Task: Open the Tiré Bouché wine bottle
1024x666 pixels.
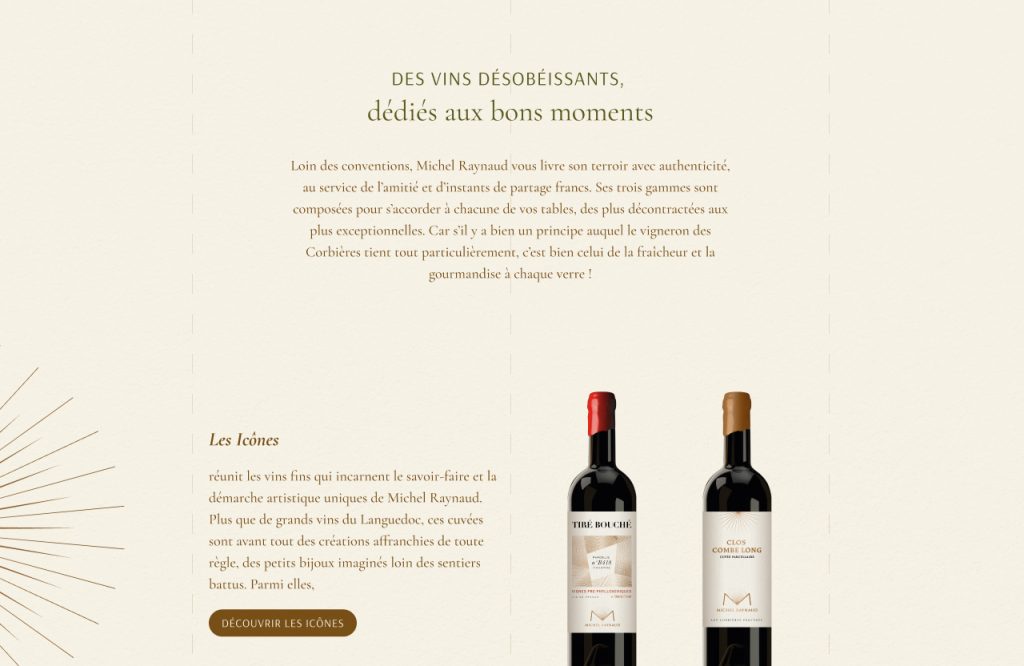Action: (x=602, y=540)
